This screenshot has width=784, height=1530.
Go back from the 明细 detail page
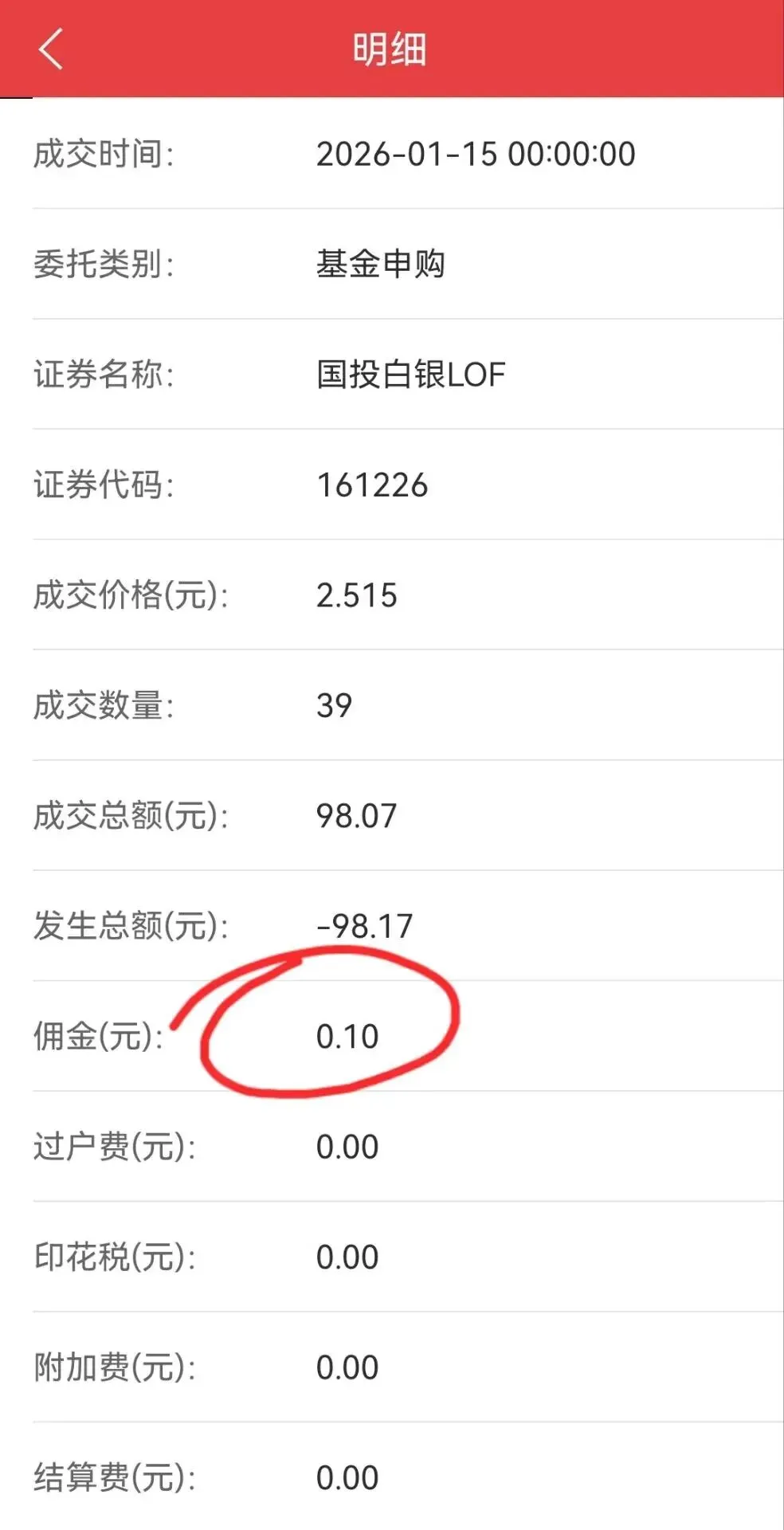50,49
